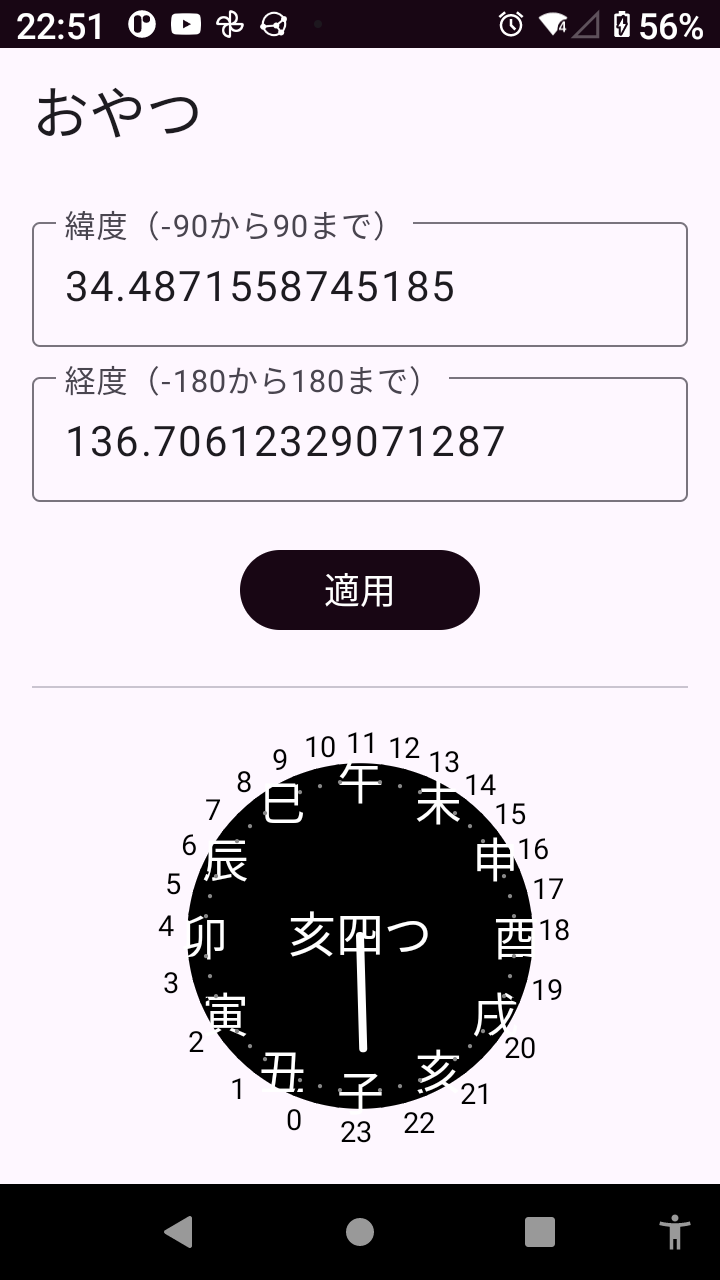Viewport: 720px width, 1280px height.
Task: Edit the longitude (経度) text field
Action: [x=360, y=441]
